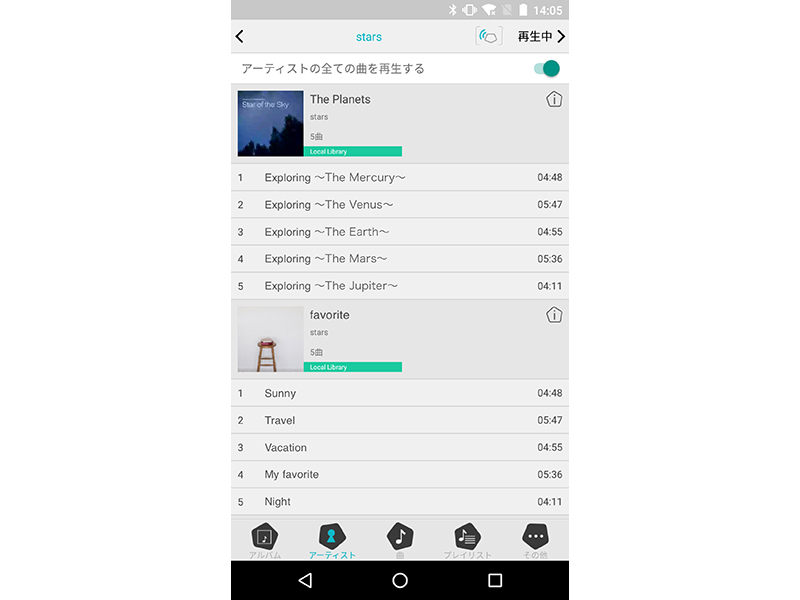Image resolution: width=800 pixels, height=600 pixels.
Task: Play Exploring ~The Mars~
Action: pyautogui.click(x=326, y=259)
